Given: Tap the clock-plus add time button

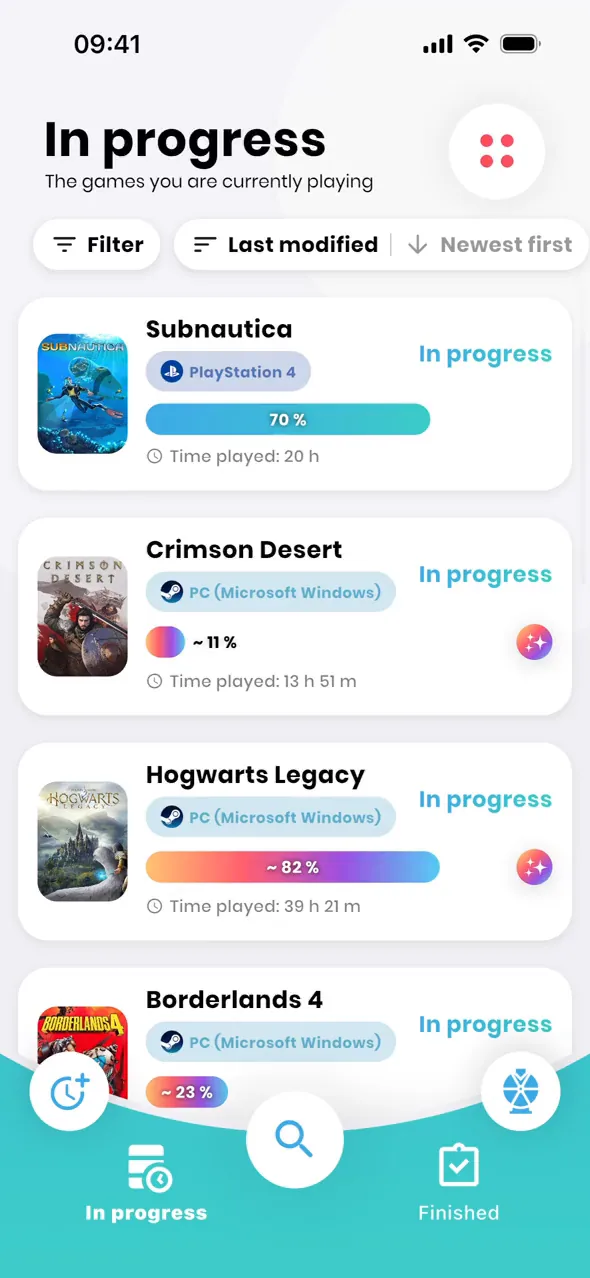Looking at the screenshot, I should point(69,1091).
